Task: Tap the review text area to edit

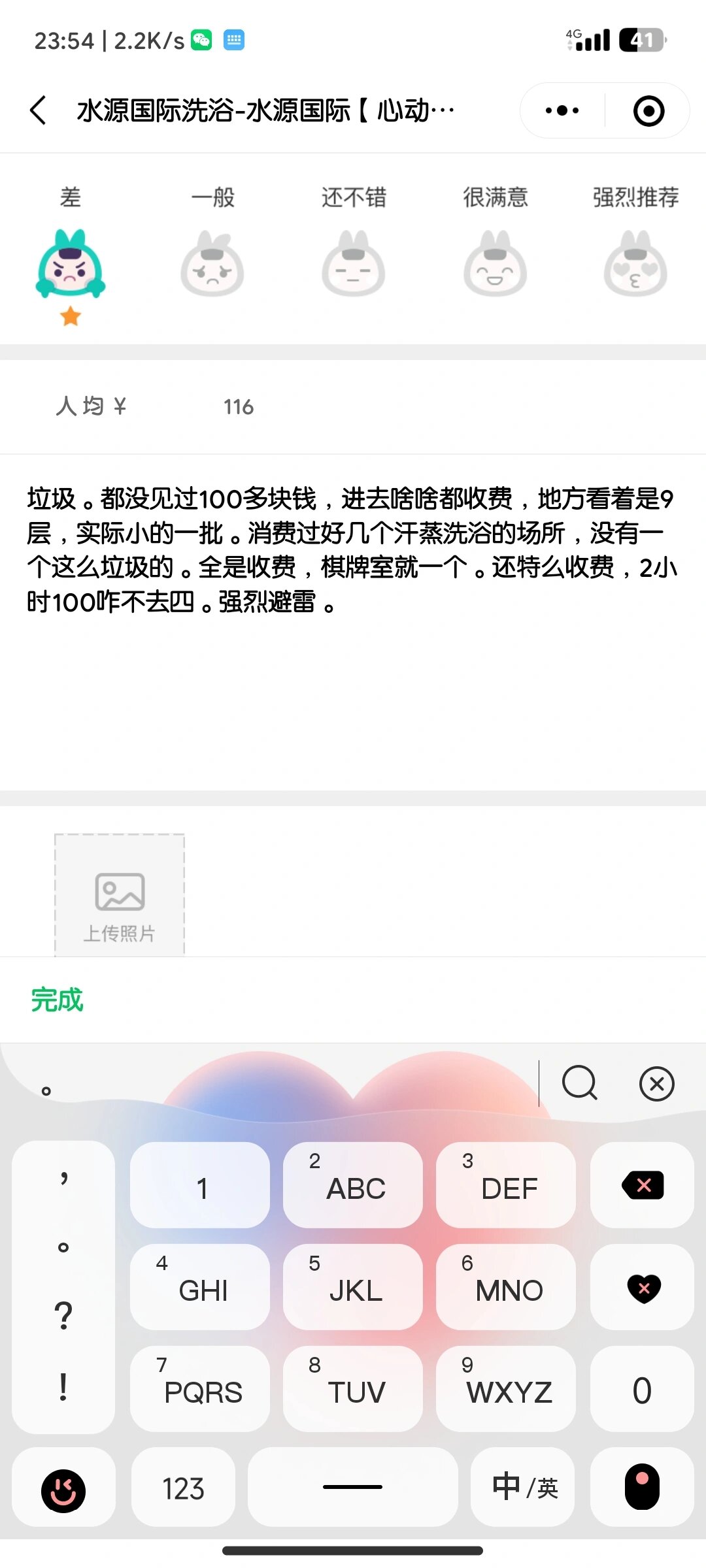Action: [353, 555]
